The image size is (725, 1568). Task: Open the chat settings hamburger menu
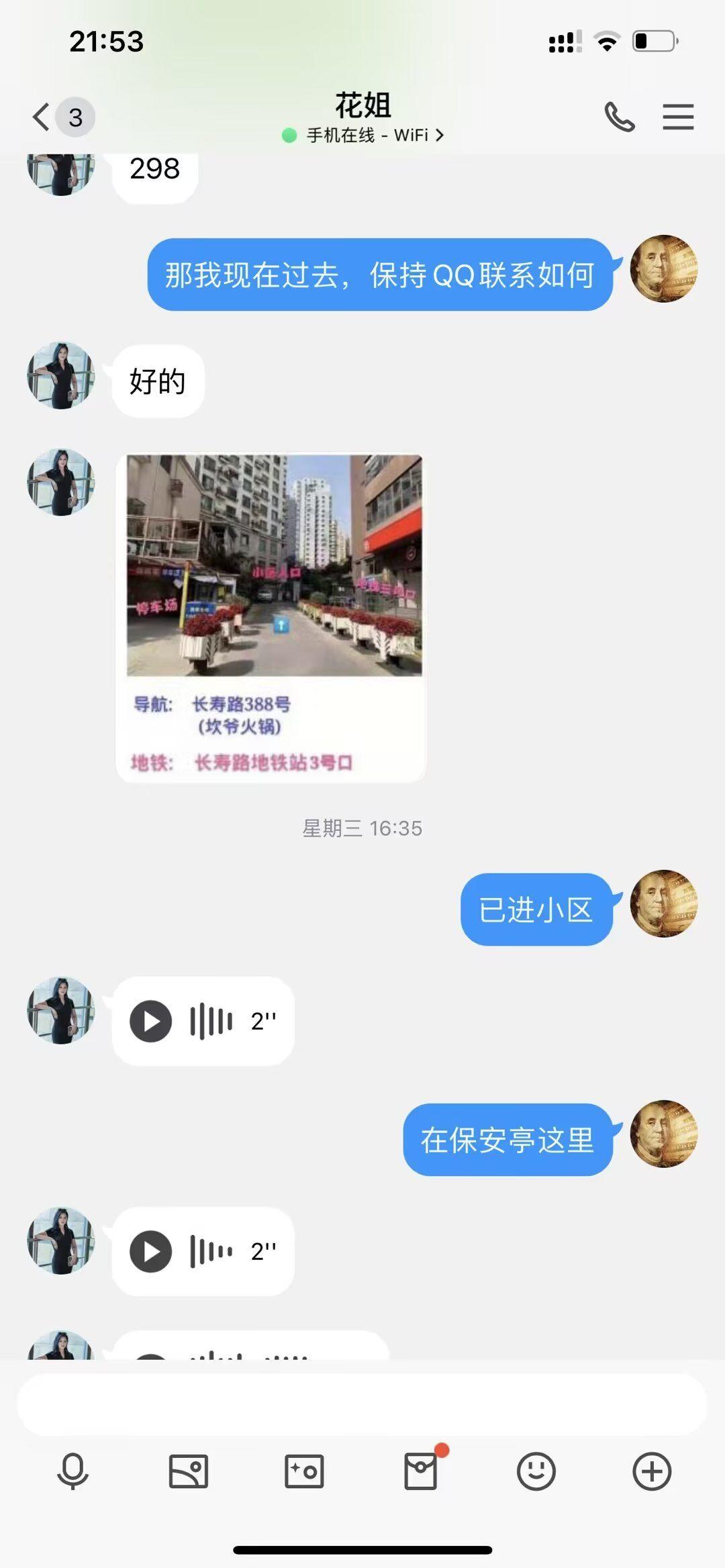click(678, 116)
